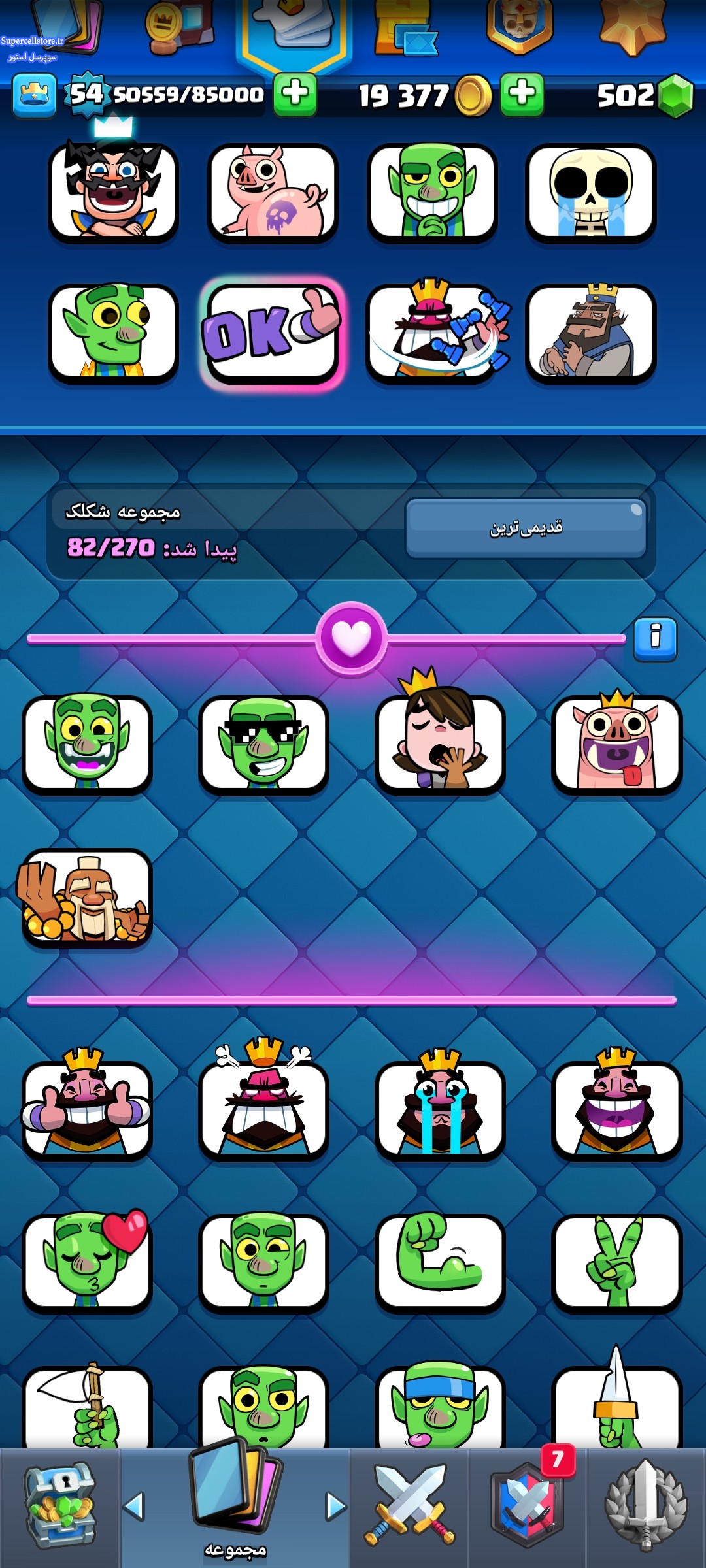The image size is (706, 1568).
Task: Tap the right arrow beside the مجموعه tab
Action: [x=336, y=1507]
